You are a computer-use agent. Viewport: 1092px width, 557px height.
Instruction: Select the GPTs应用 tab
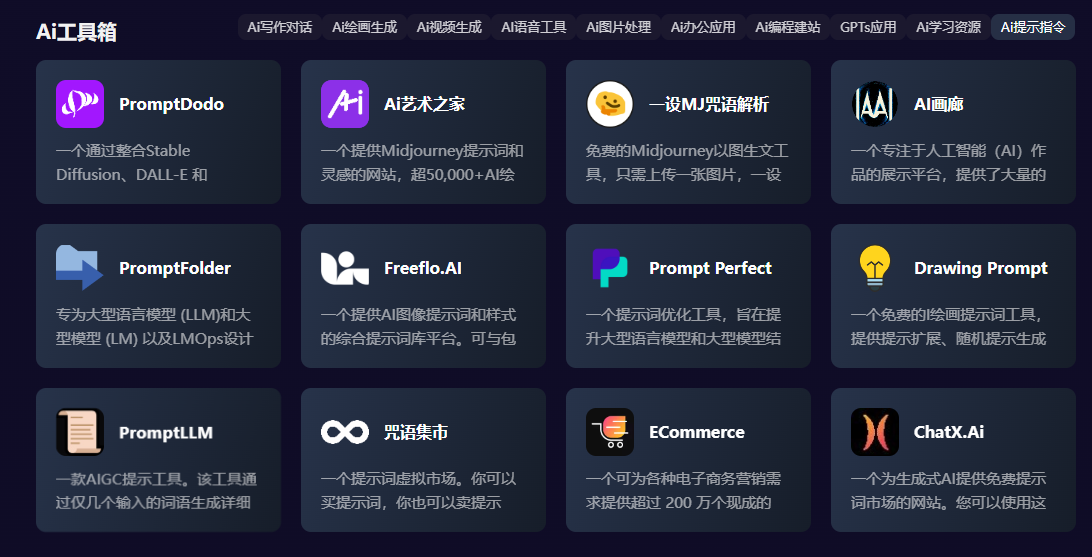[x=868, y=27]
